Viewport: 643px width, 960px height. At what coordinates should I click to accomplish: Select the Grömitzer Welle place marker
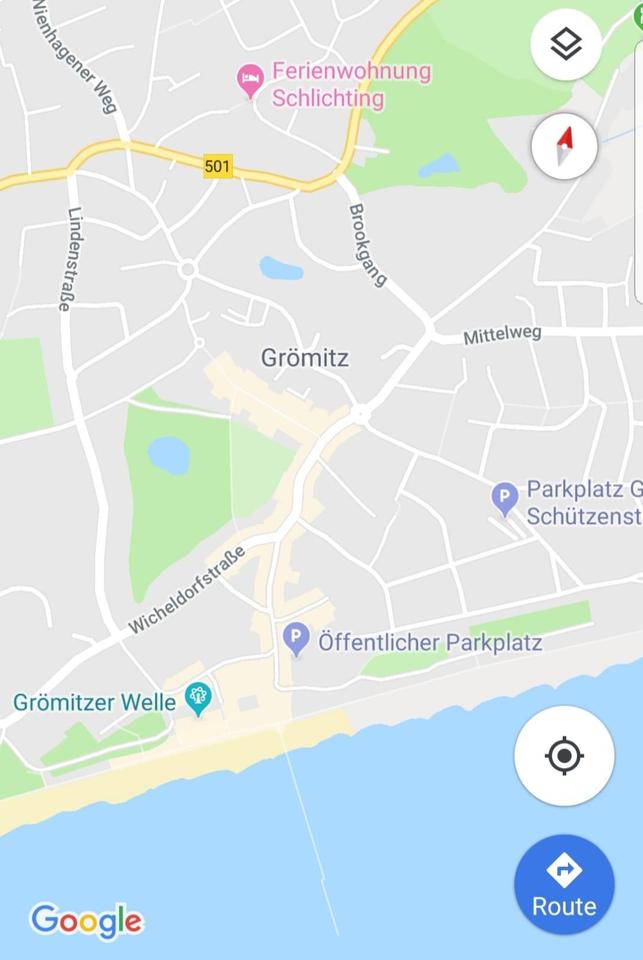[199, 697]
